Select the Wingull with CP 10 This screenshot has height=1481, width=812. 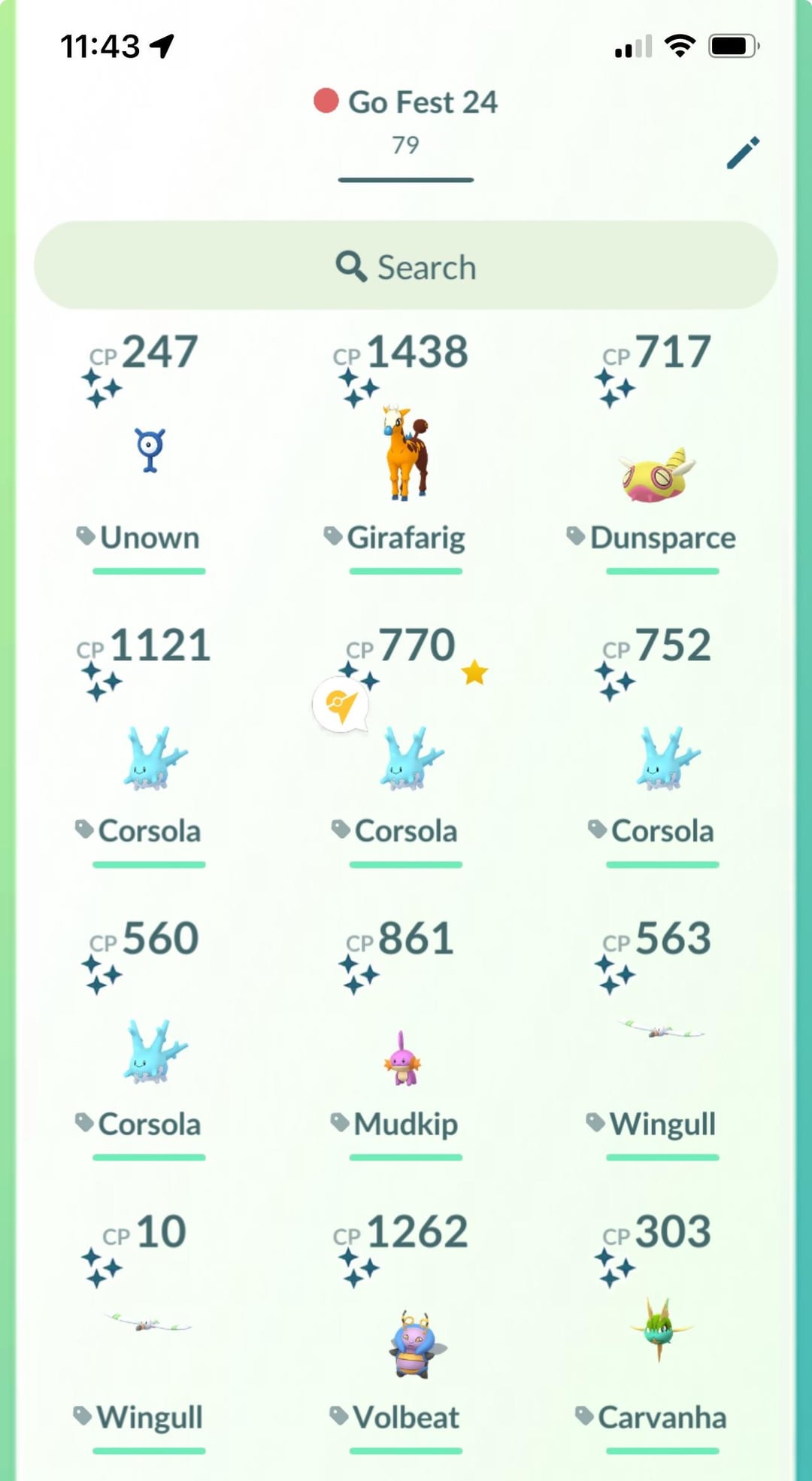(x=149, y=1324)
